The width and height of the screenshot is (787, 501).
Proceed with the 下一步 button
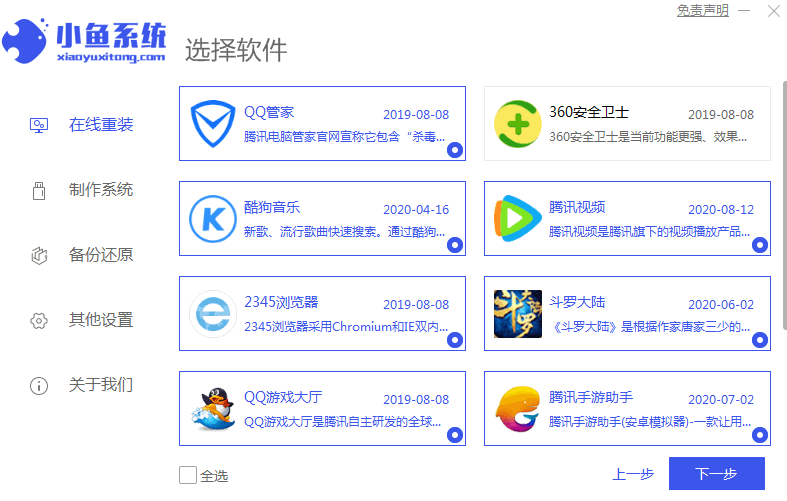[716, 474]
